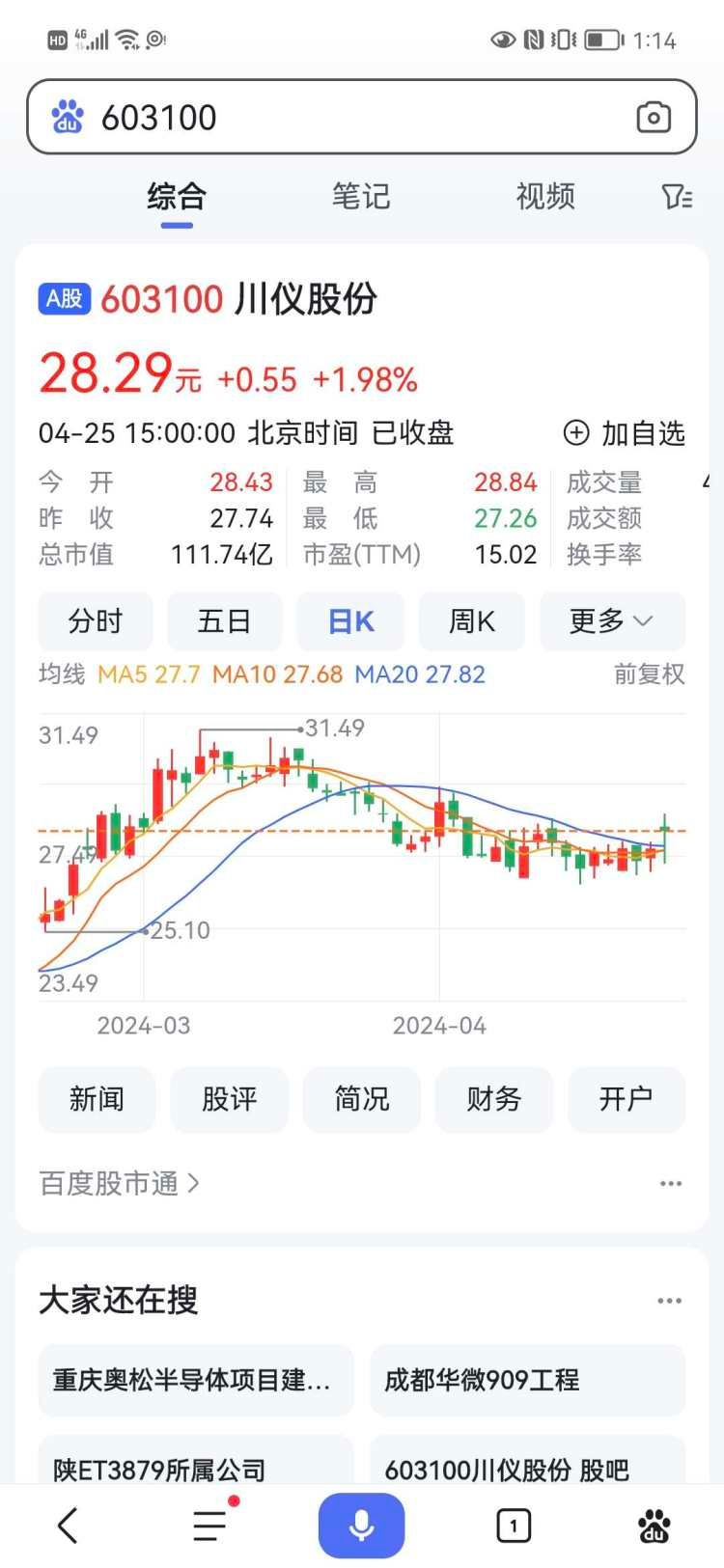724x1568 pixels.
Task: Open 新闻 for 川仪股份
Action: tap(97, 1099)
